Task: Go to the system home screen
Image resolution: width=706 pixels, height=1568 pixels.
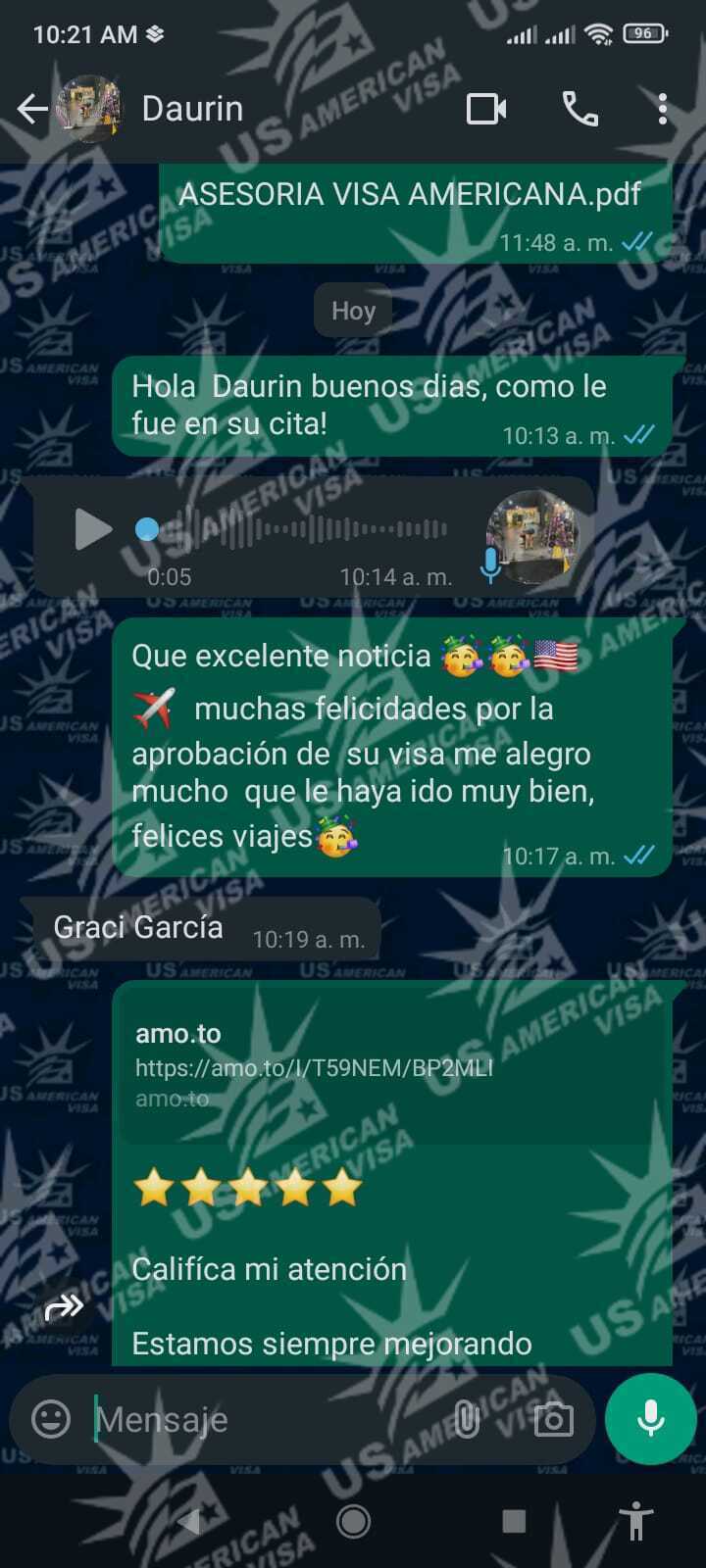Action: click(x=353, y=1521)
